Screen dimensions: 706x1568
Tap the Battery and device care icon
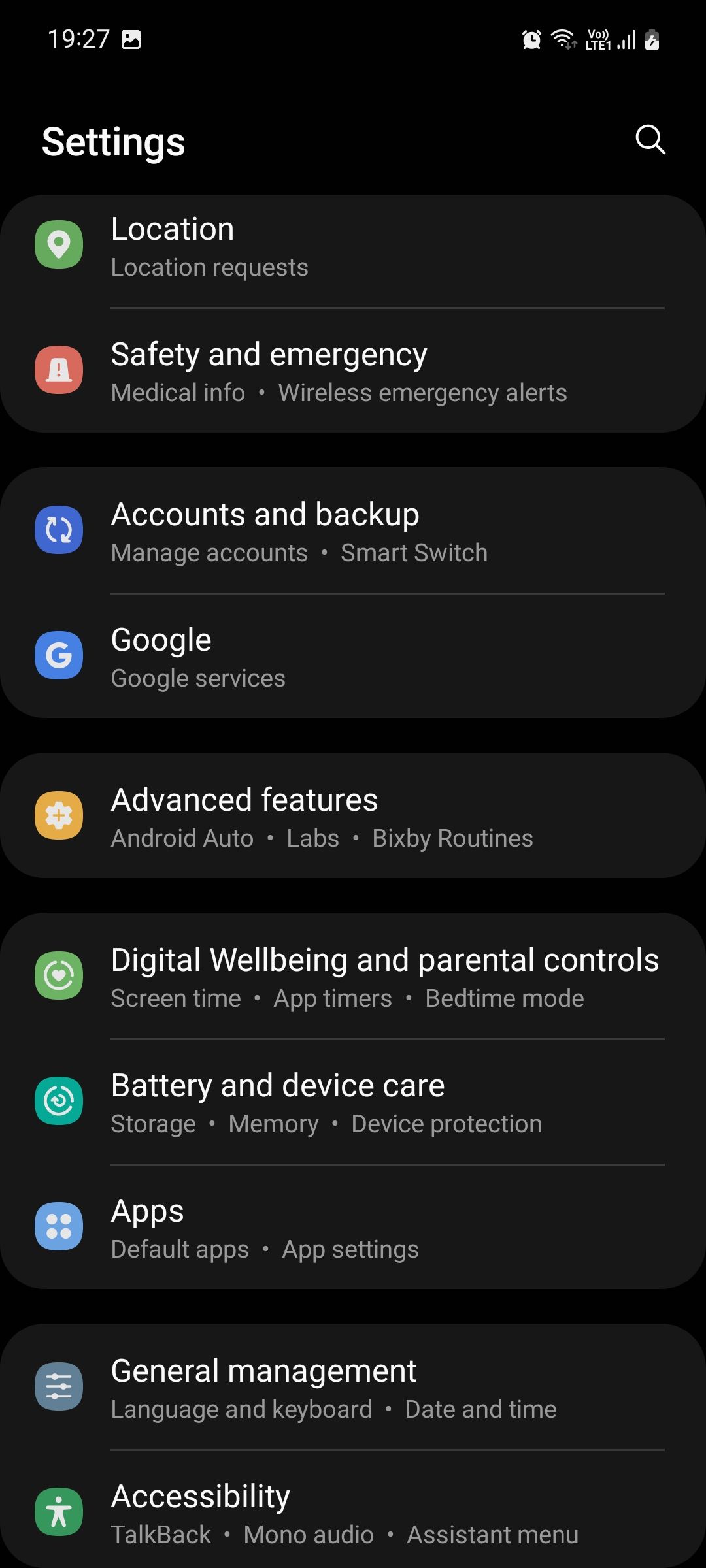point(59,1101)
